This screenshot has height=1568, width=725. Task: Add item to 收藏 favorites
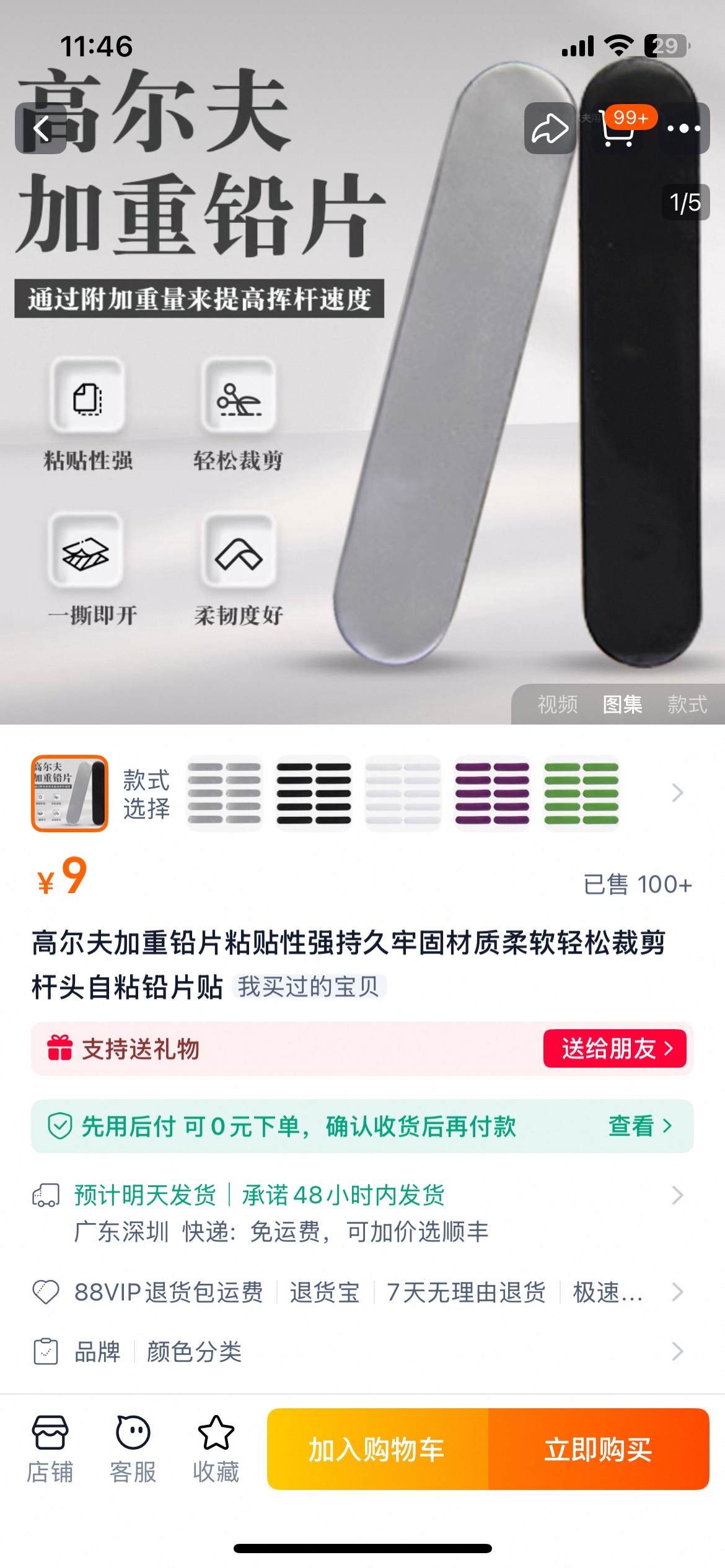216,1449
